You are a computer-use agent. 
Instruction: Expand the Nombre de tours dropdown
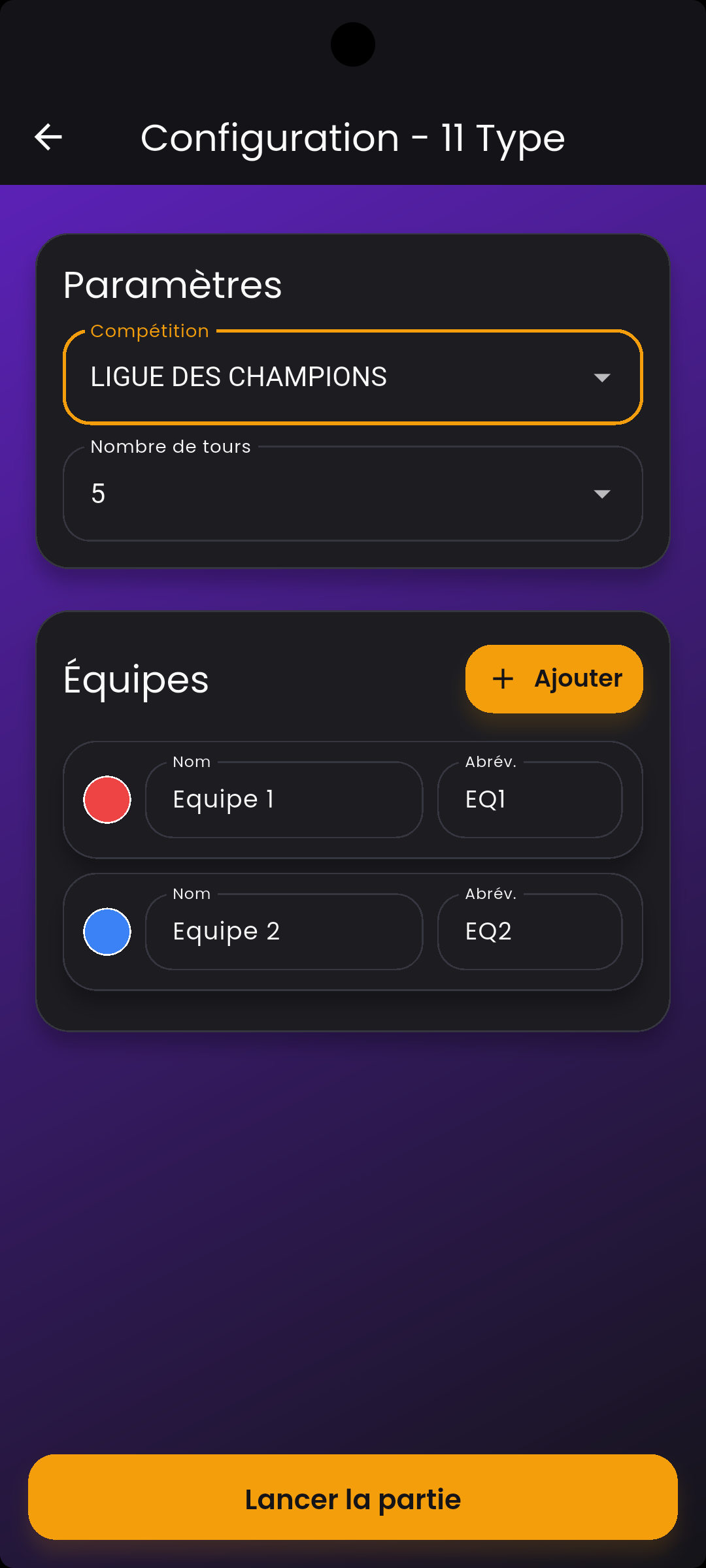click(x=353, y=494)
